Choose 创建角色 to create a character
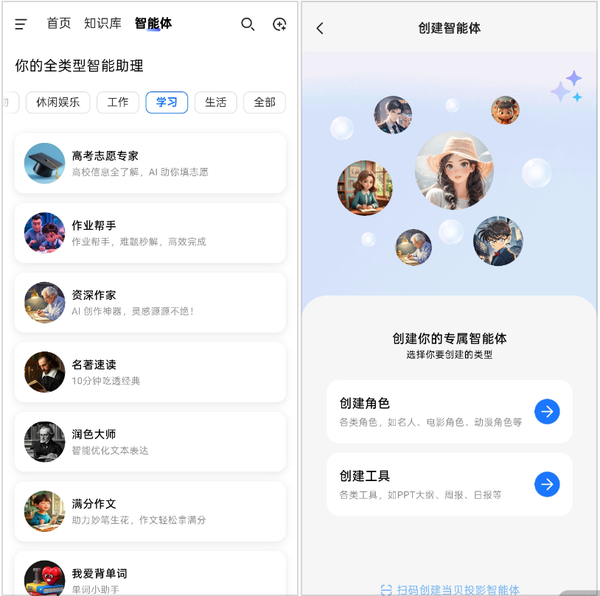The width and height of the screenshot is (600, 596). [449, 411]
